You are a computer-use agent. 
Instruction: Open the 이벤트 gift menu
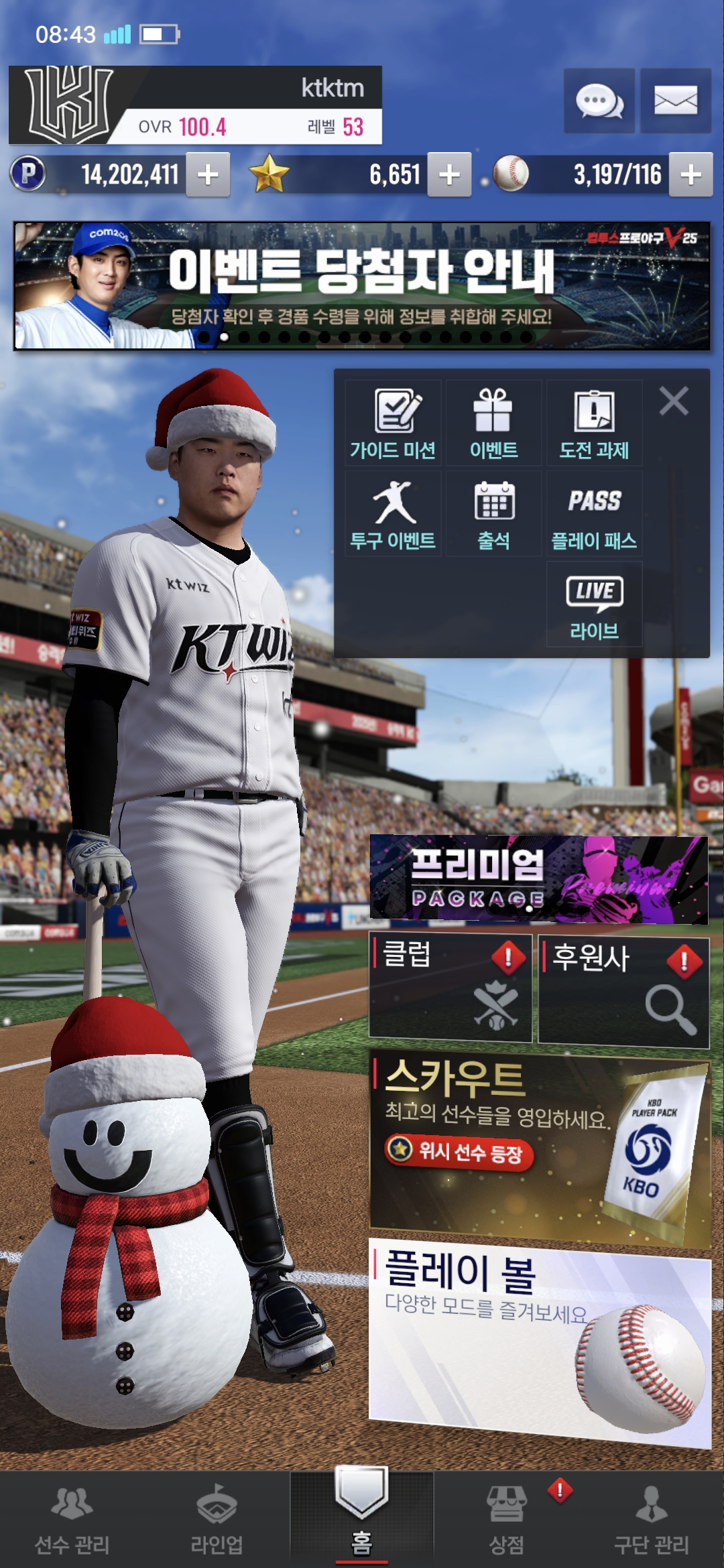pyautogui.click(x=493, y=423)
